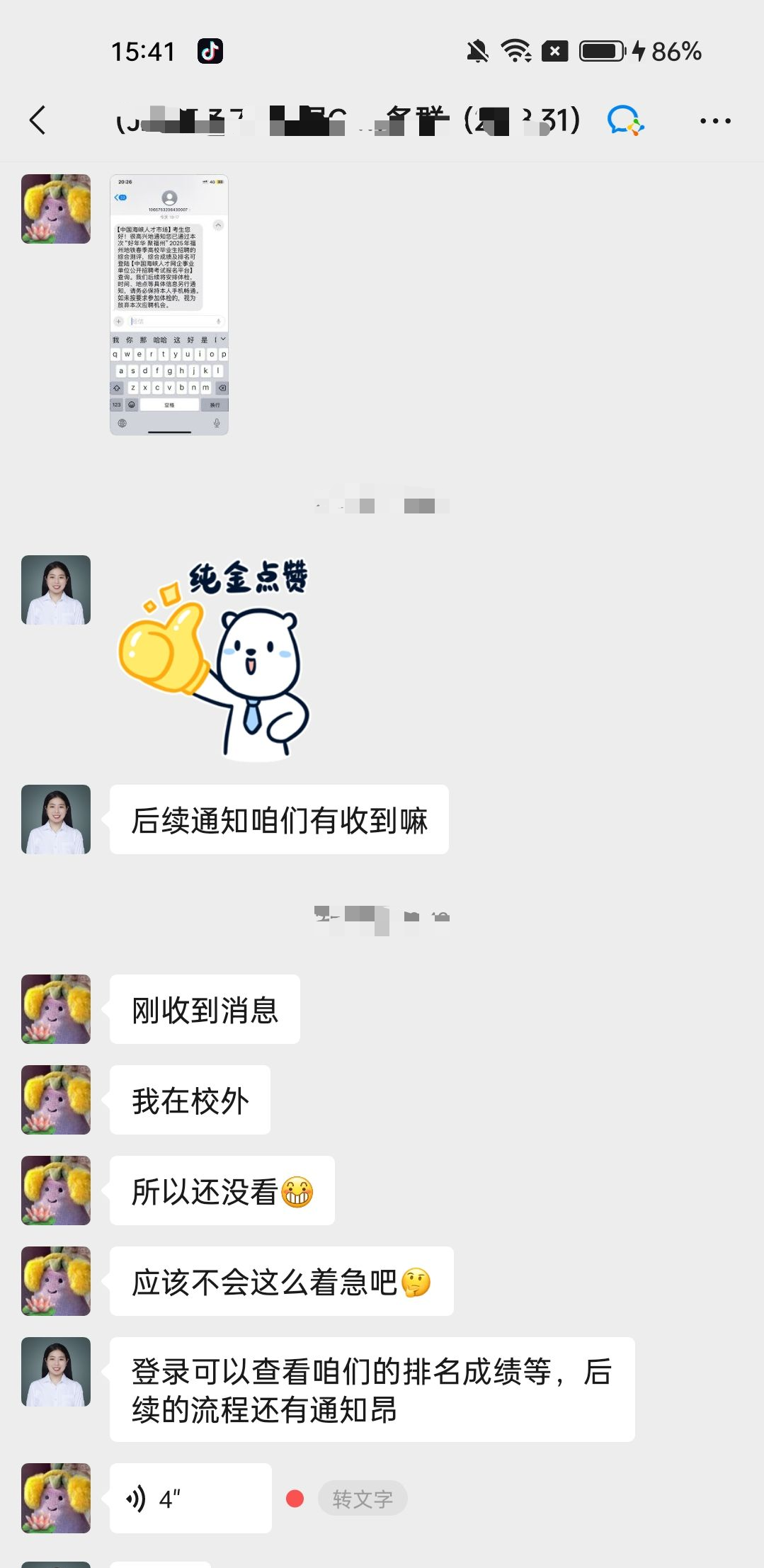Open the three-dot chat menu
Screen dimensions: 764x1568
click(x=715, y=121)
